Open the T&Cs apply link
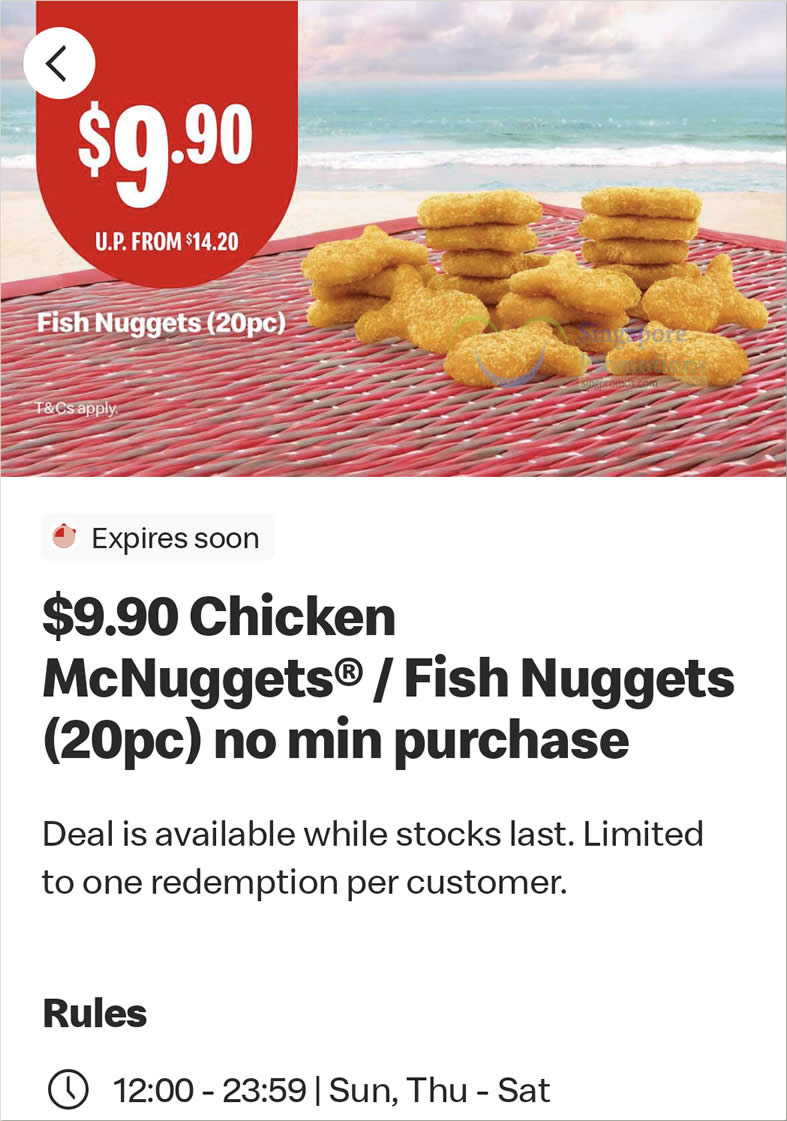 (76, 408)
